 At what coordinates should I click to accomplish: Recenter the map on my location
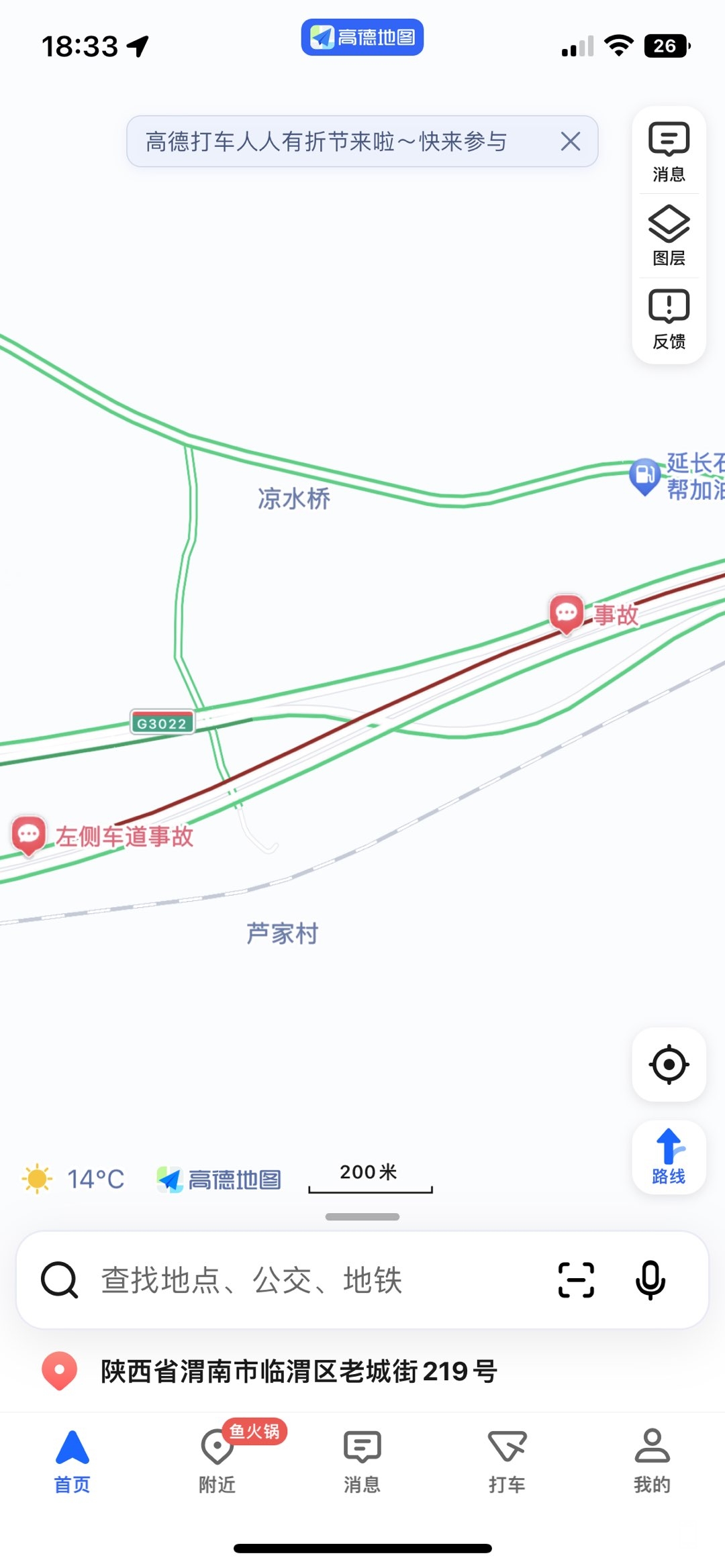click(669, 1064)
